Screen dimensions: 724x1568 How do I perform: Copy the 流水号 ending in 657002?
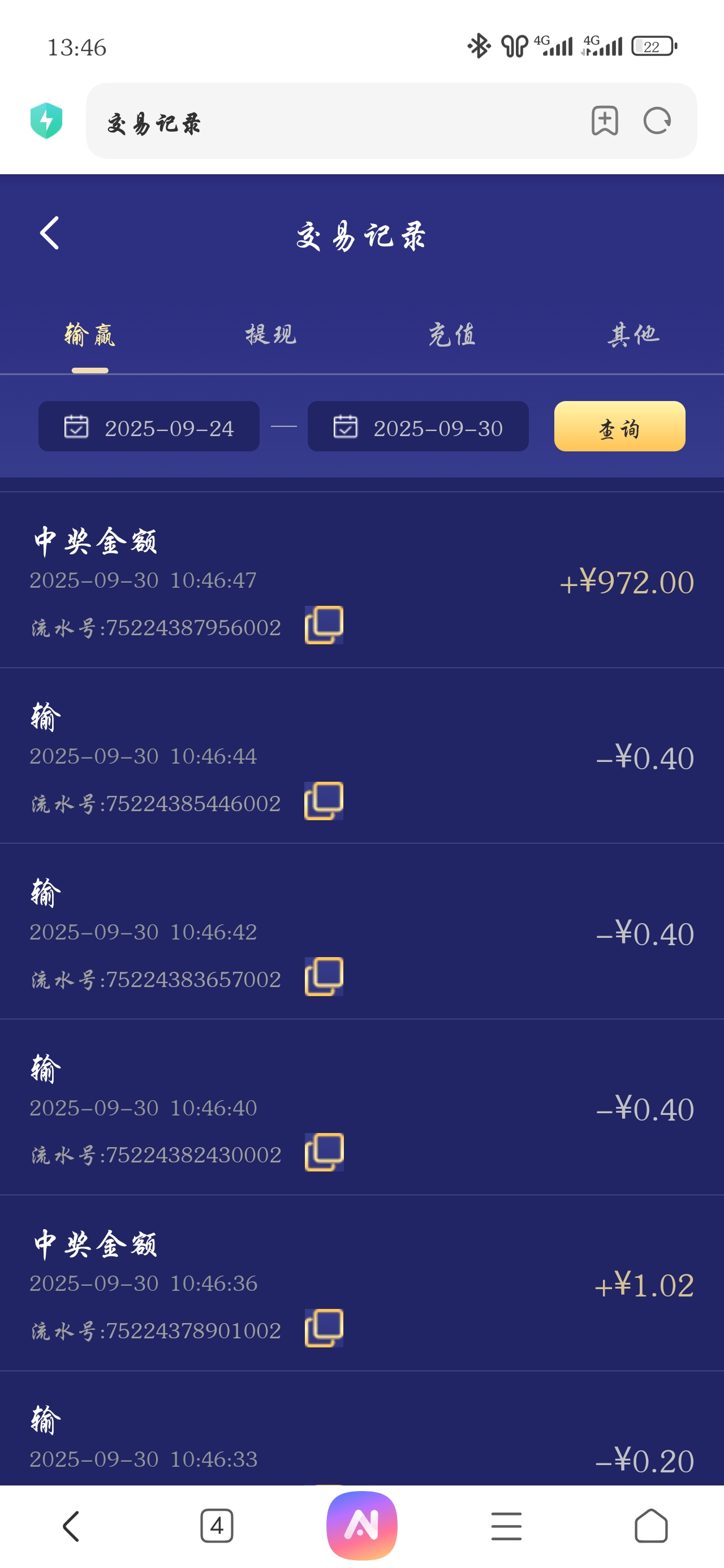[325, 976]
